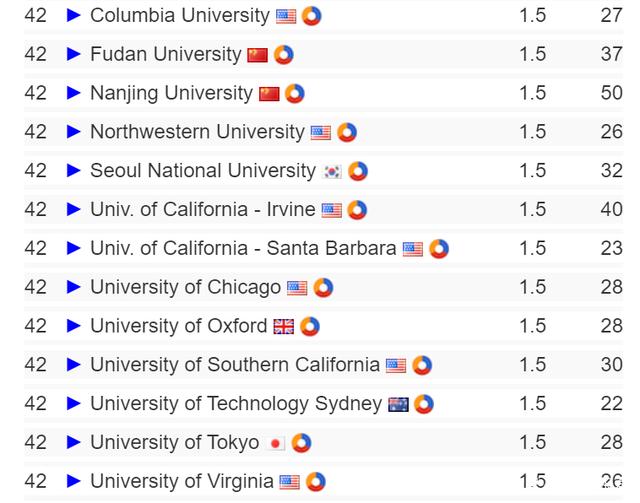This screenshot has height=503, width=640.
Task: Open the pie chart for University of Technology Sydney
Action: click(x=424, y=404)
